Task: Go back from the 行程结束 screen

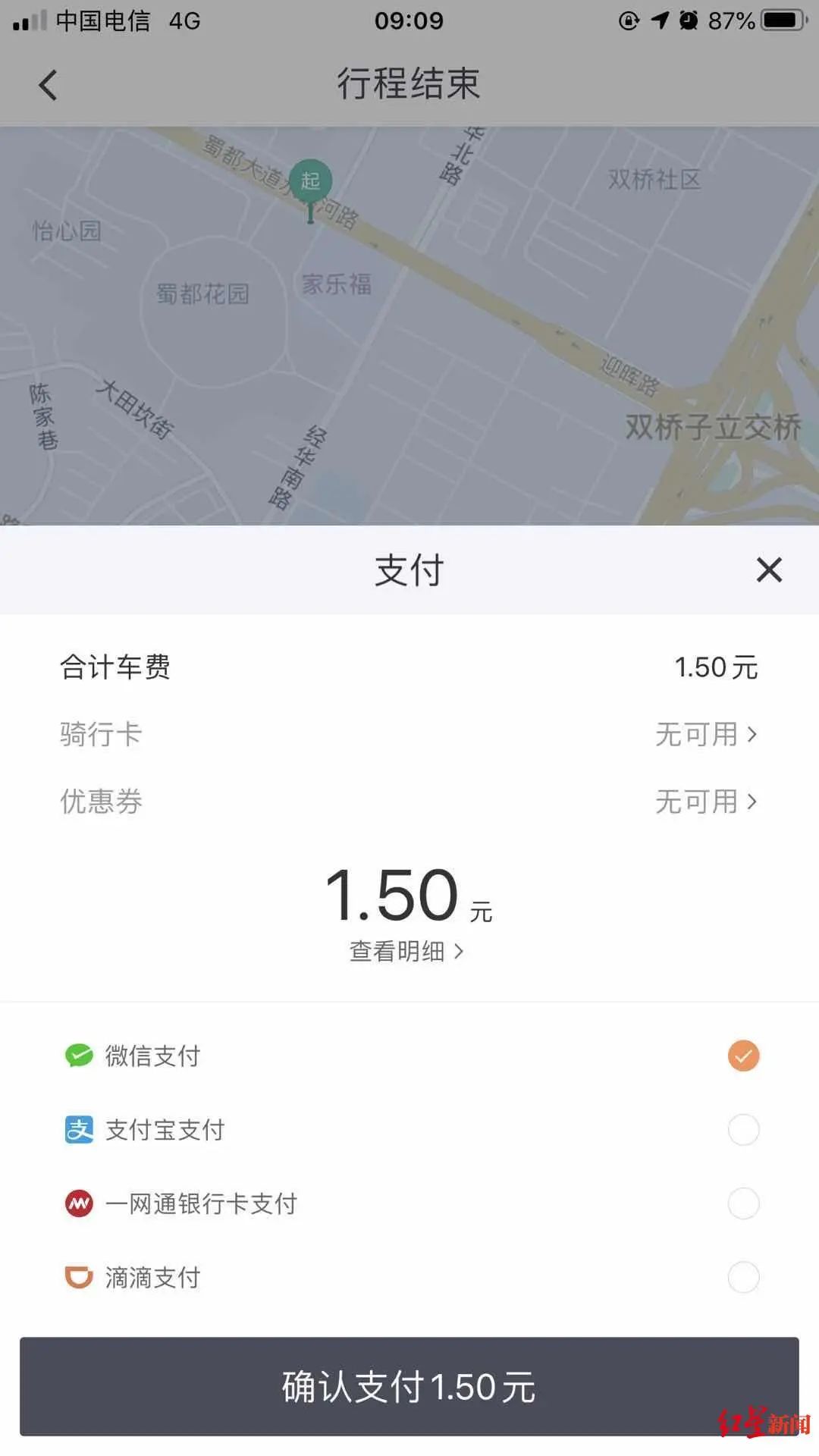Action: [48, 85]
